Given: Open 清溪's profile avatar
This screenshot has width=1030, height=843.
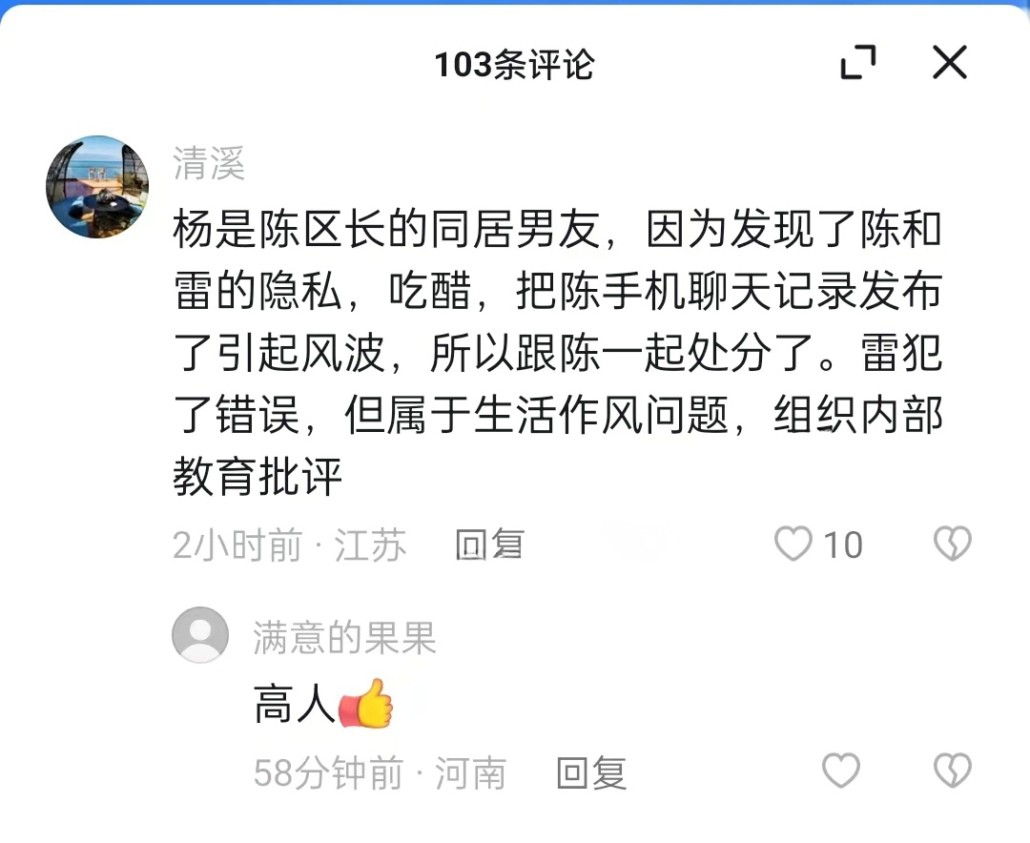Looking at the screenshot, I should (x=97, y=187).
